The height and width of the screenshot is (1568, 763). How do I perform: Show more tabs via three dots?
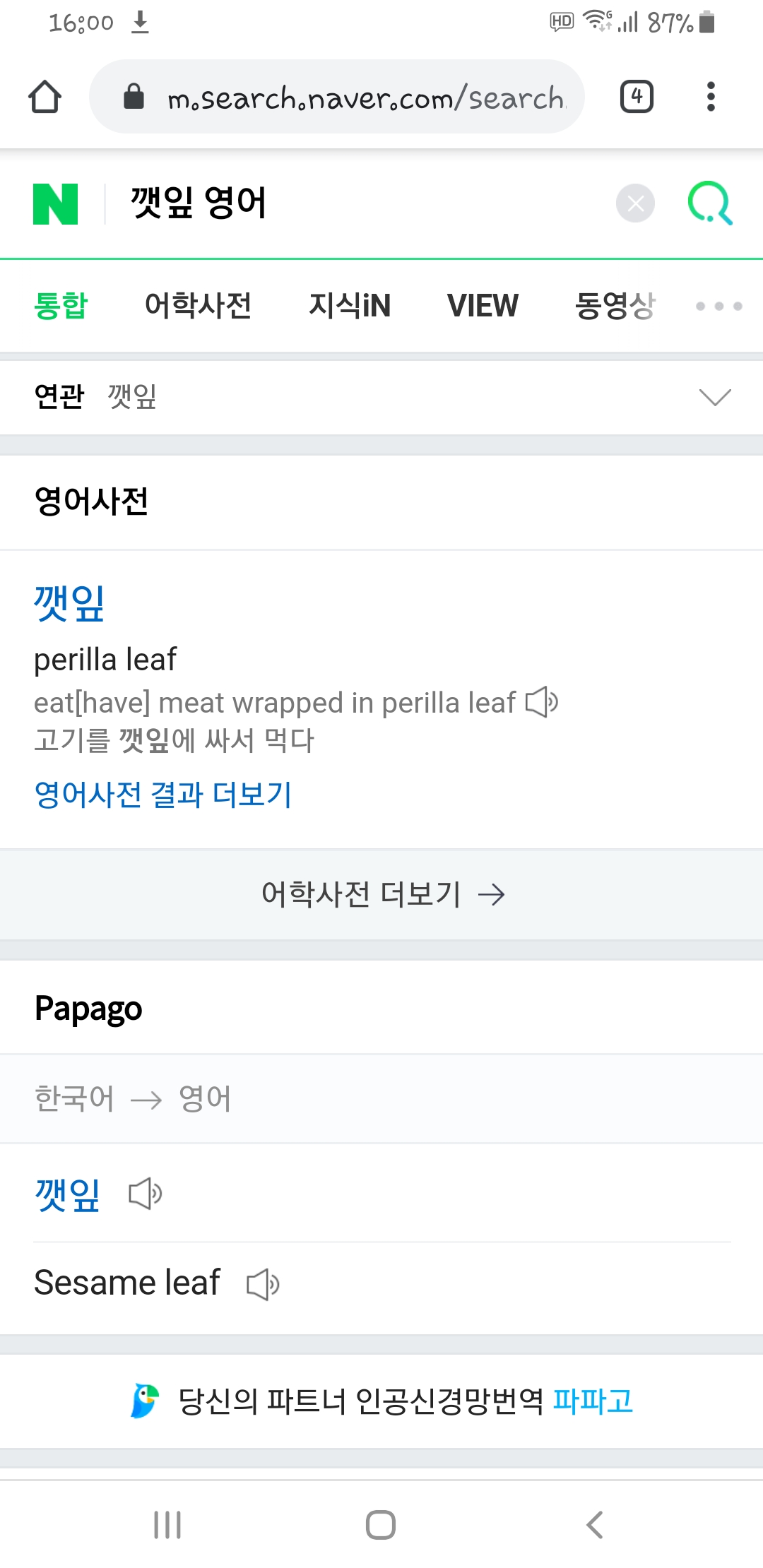coord(719,306)
